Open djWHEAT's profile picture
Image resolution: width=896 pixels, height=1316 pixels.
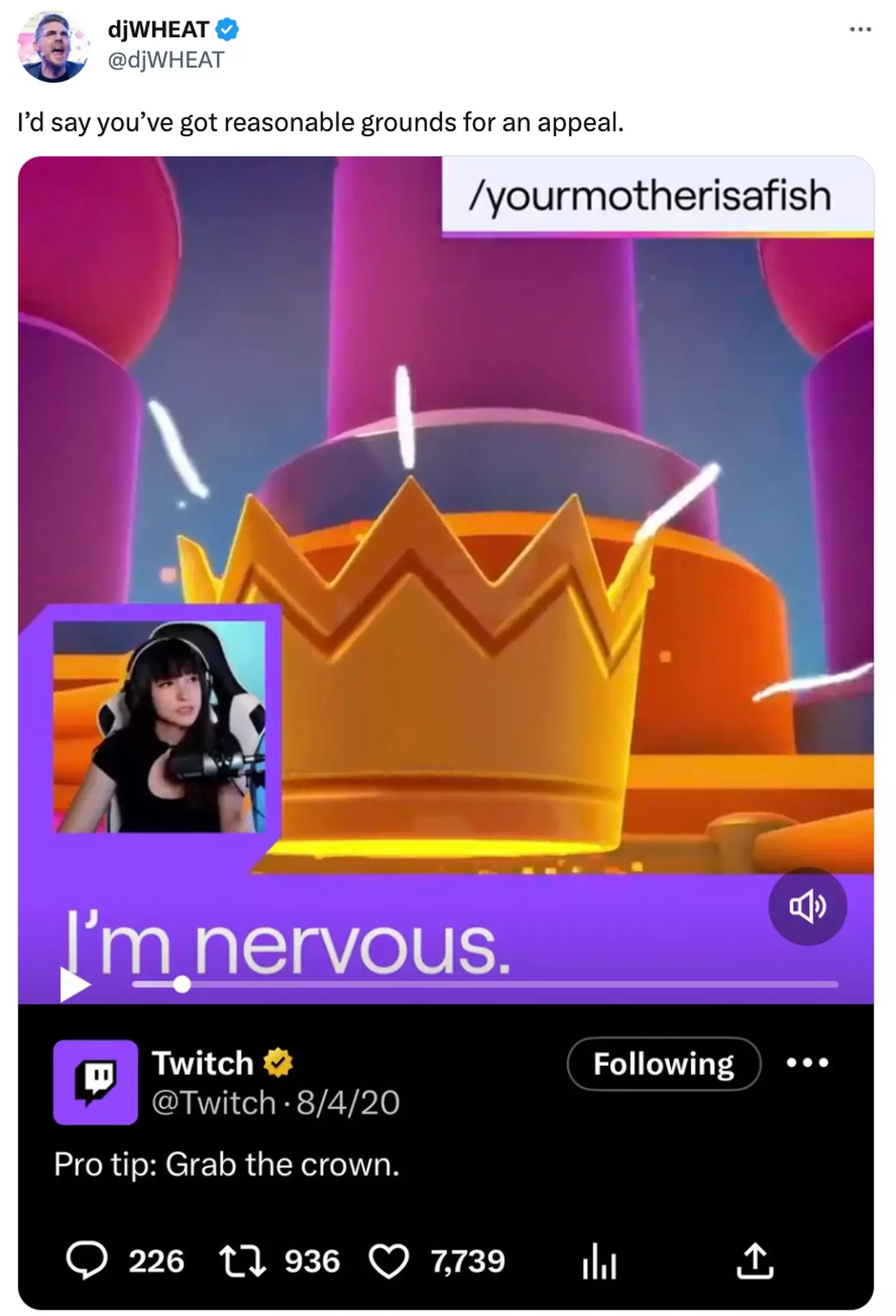(53, 45)
